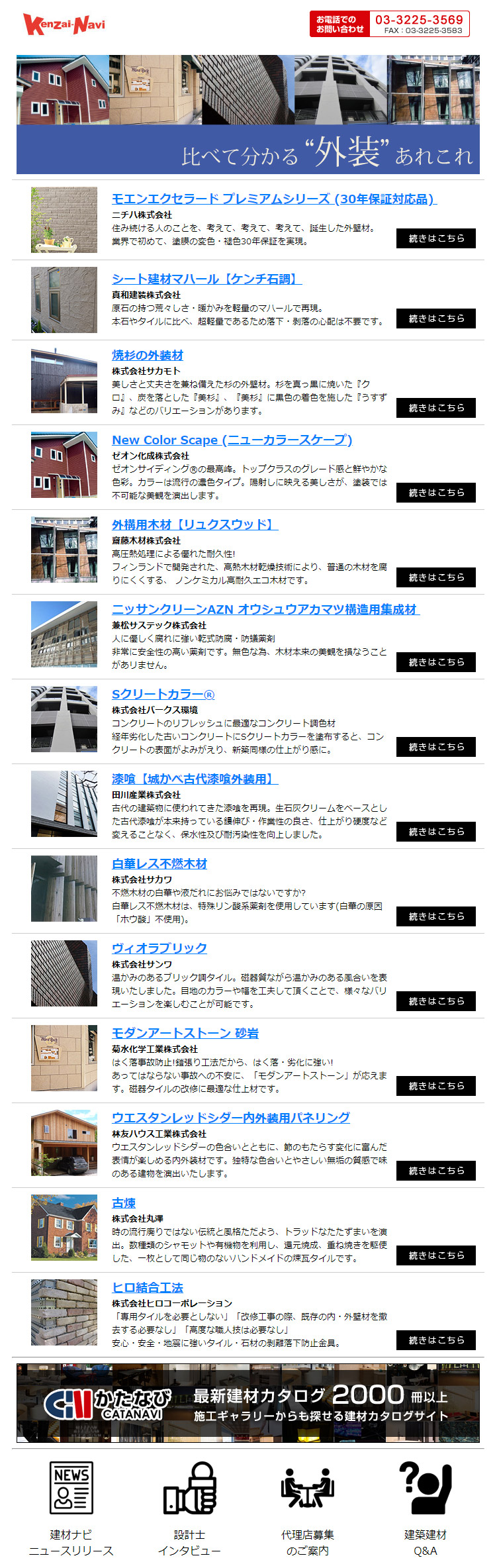The width and height of the screenshot is (497, 1568).
Task: View the 白華レス不燃木材 thumbnail image
Action: coord(64,889)
